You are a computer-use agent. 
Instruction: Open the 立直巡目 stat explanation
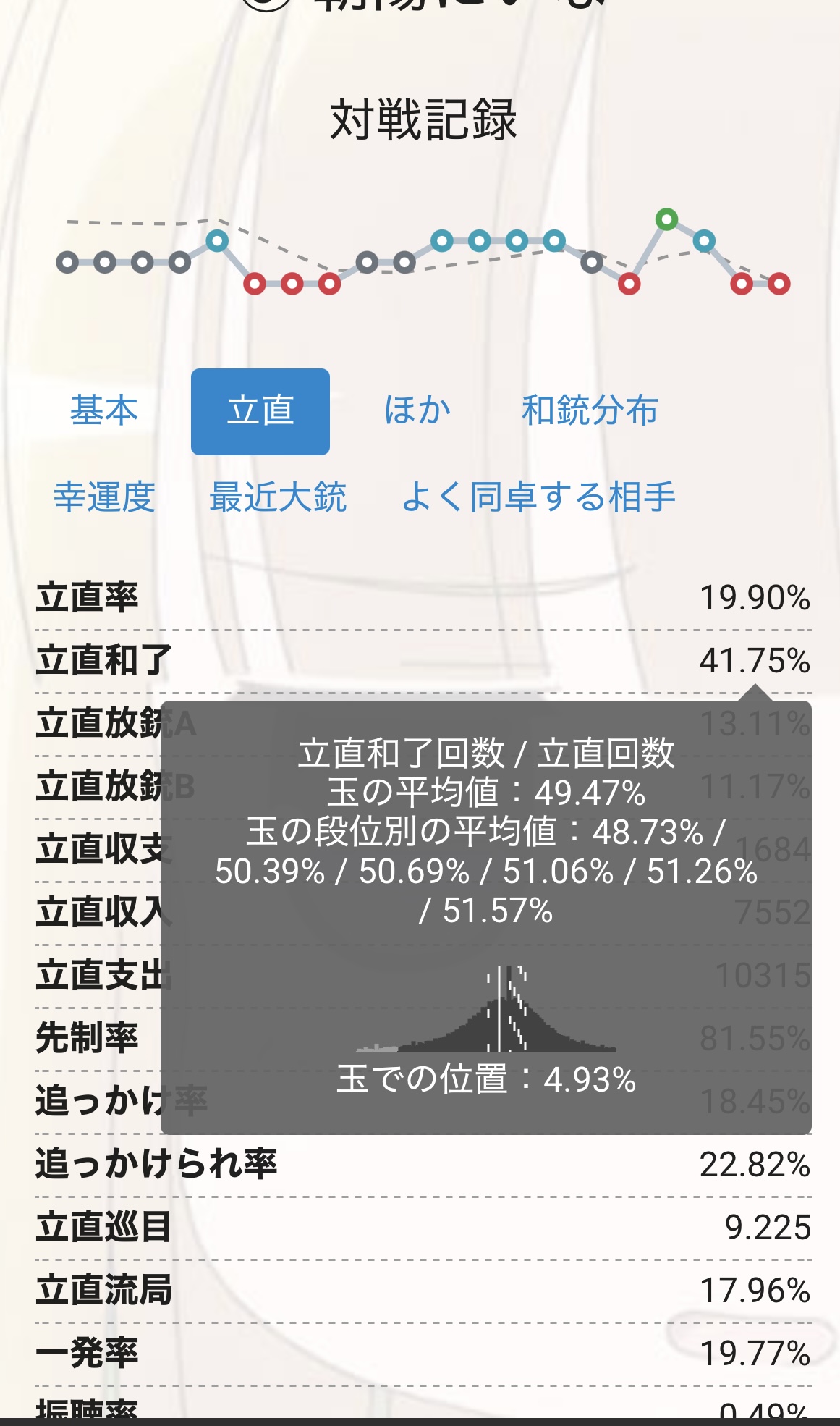[423, 1228]
